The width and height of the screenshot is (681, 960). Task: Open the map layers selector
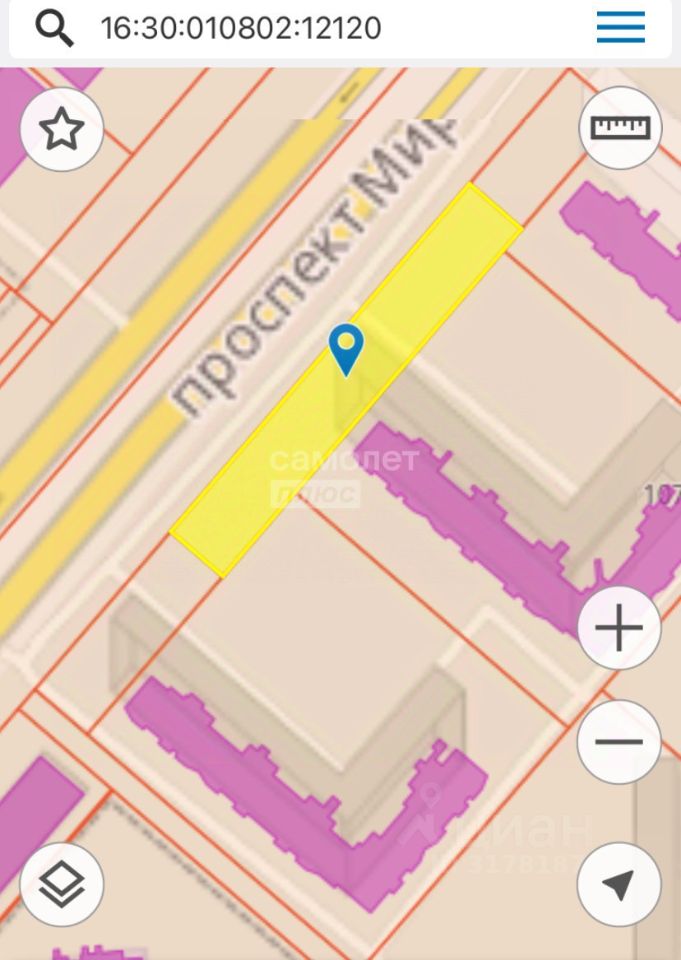[62, 884]
